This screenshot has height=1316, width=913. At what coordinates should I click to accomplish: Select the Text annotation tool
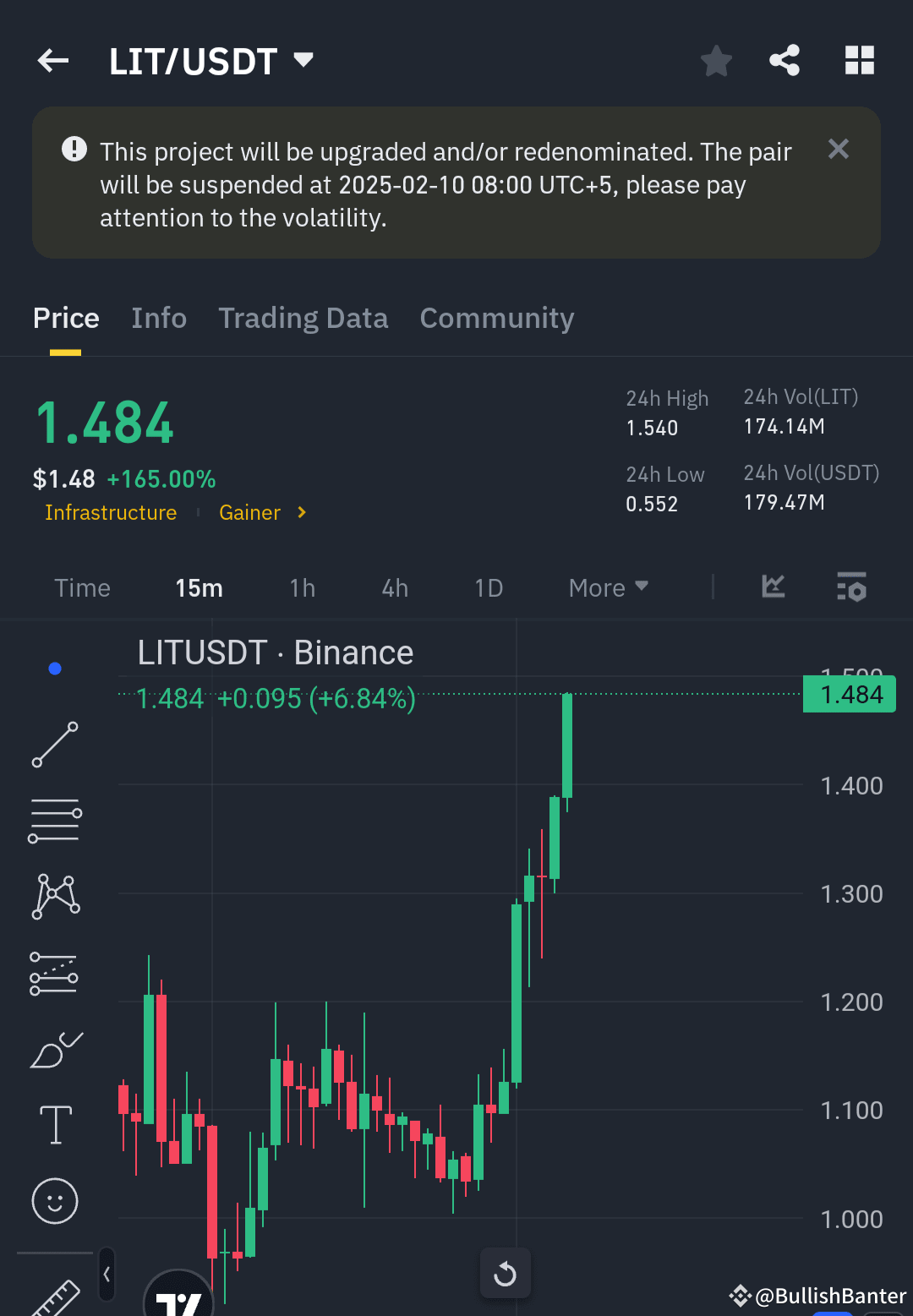click(54, 1124)
